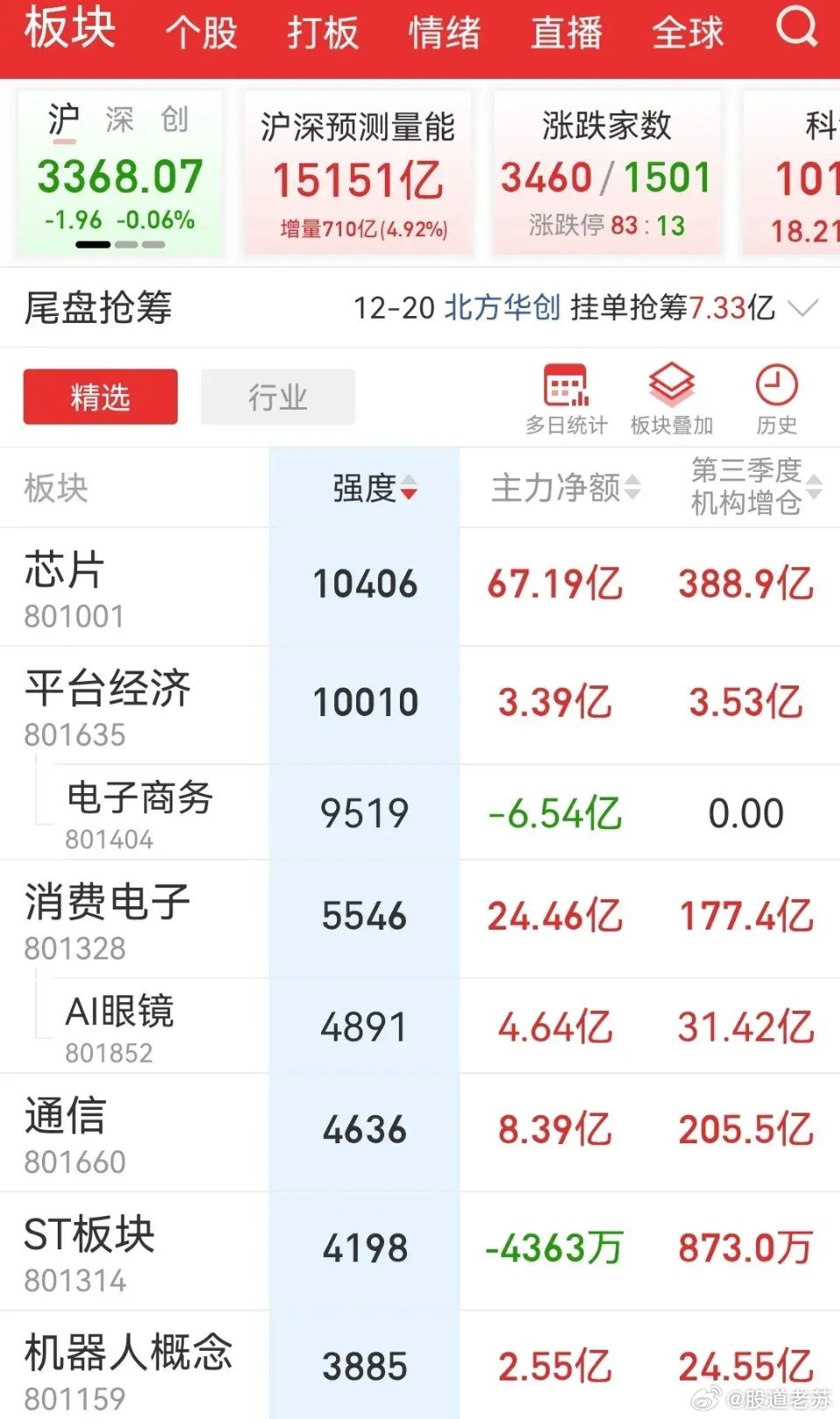Sort by 主力净额

pos(565,488)
